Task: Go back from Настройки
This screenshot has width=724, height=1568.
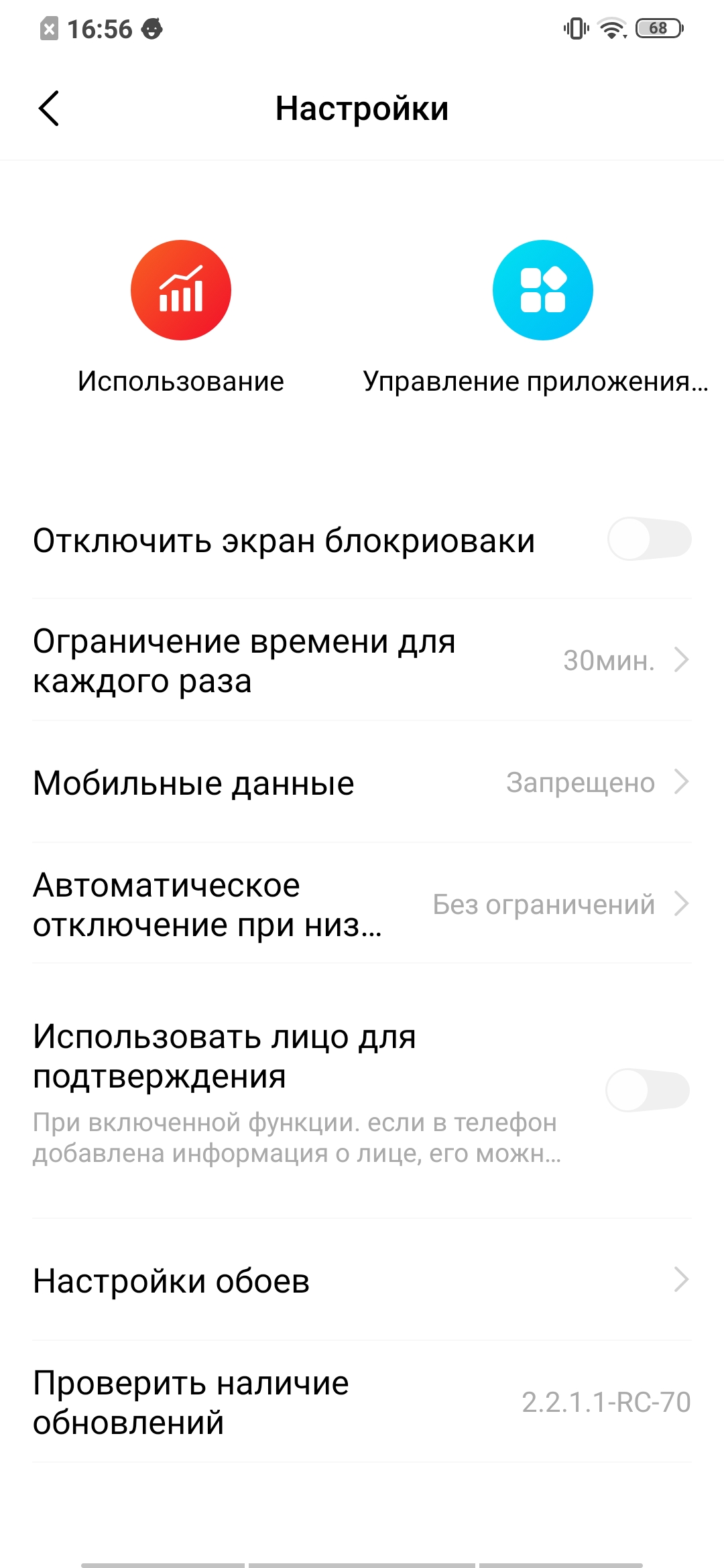Action: [x=49, y=109]
